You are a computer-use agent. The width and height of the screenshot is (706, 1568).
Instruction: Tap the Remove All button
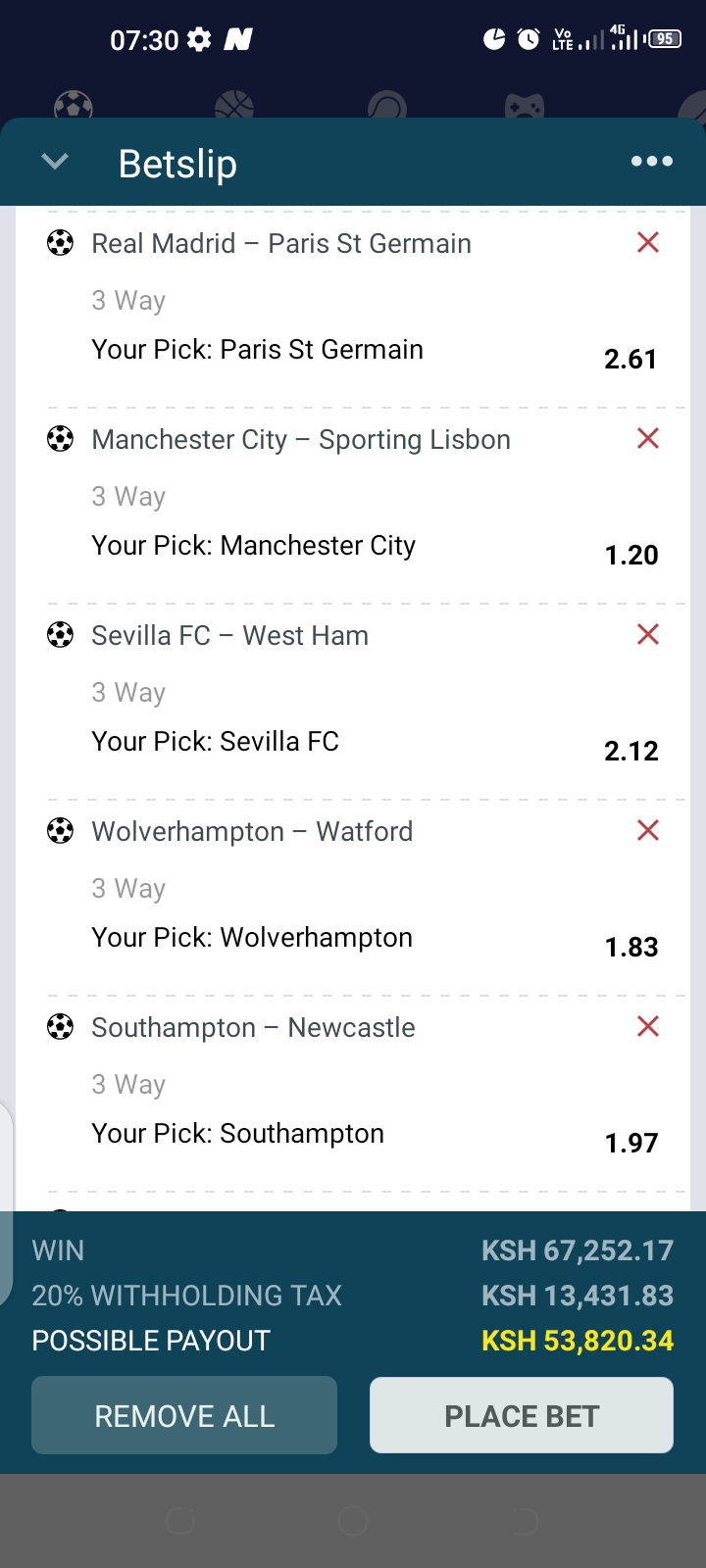pos(184,1415)
